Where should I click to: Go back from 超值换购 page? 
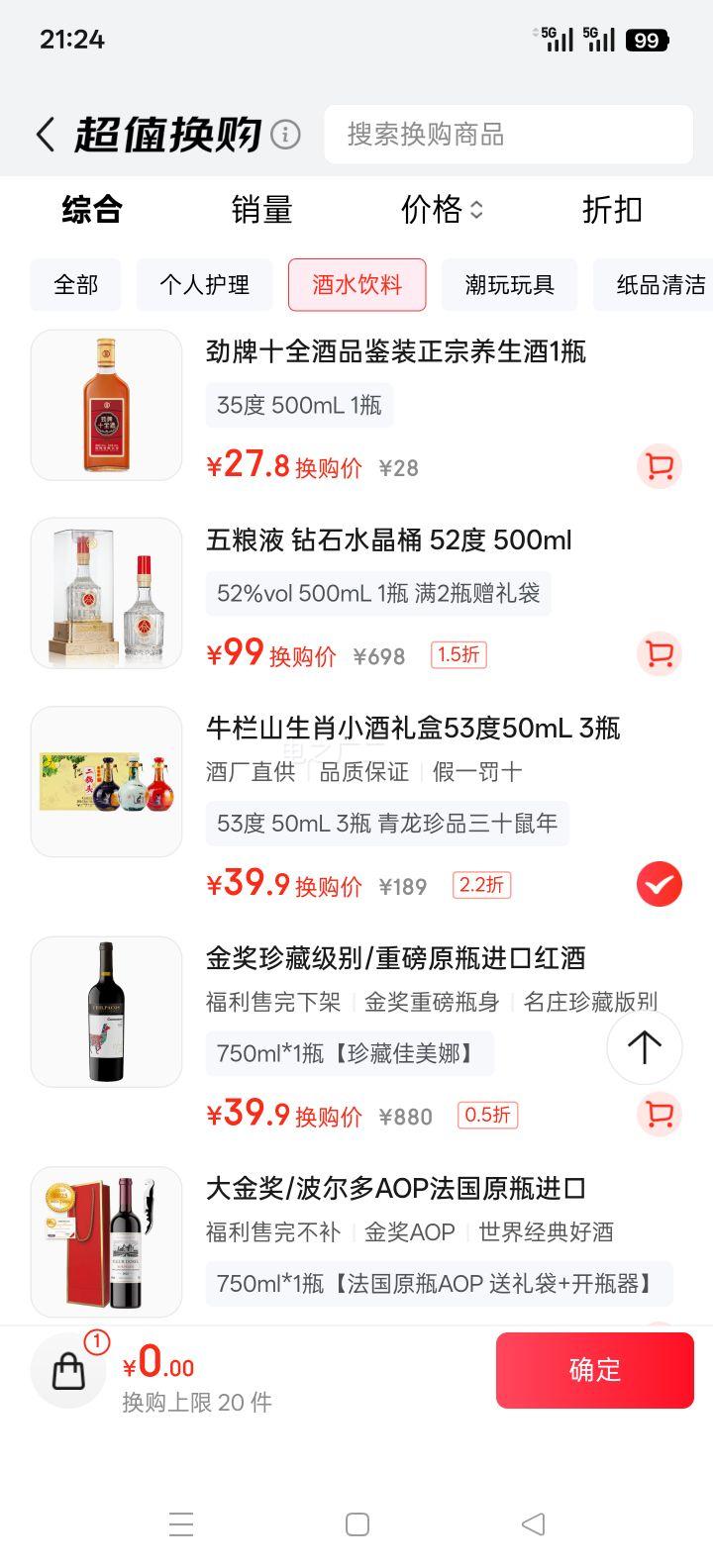(x=46, y=135)
